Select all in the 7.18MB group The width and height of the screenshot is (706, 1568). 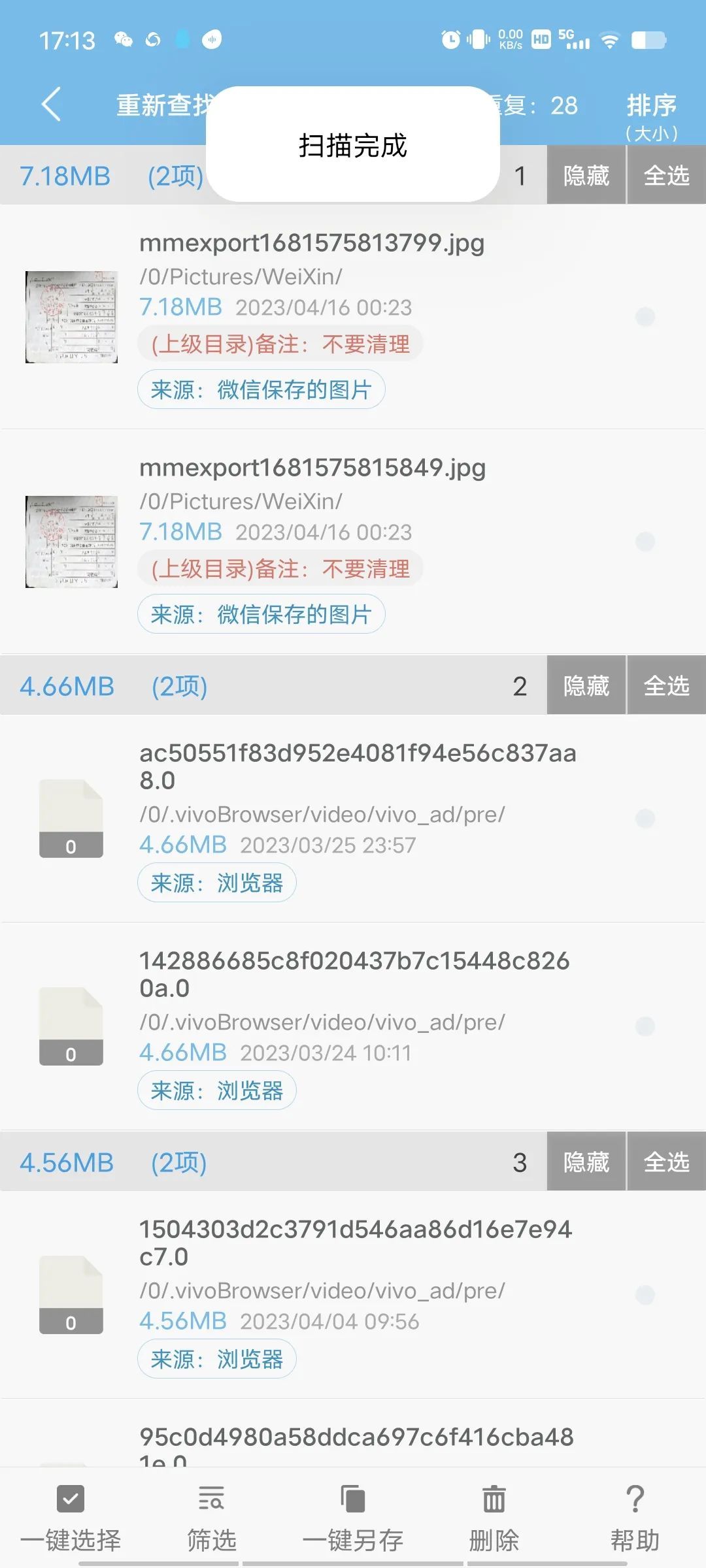point(666,175)
